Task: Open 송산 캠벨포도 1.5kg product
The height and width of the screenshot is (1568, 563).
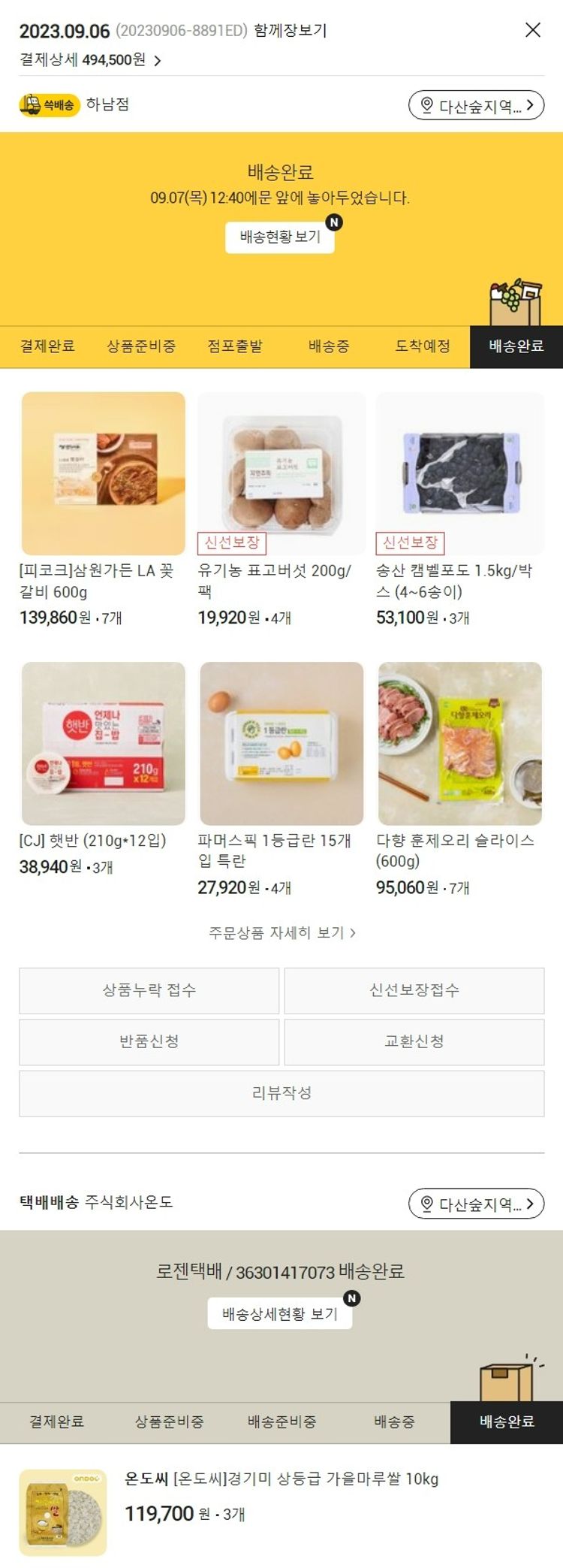Action: click(459, 473)
